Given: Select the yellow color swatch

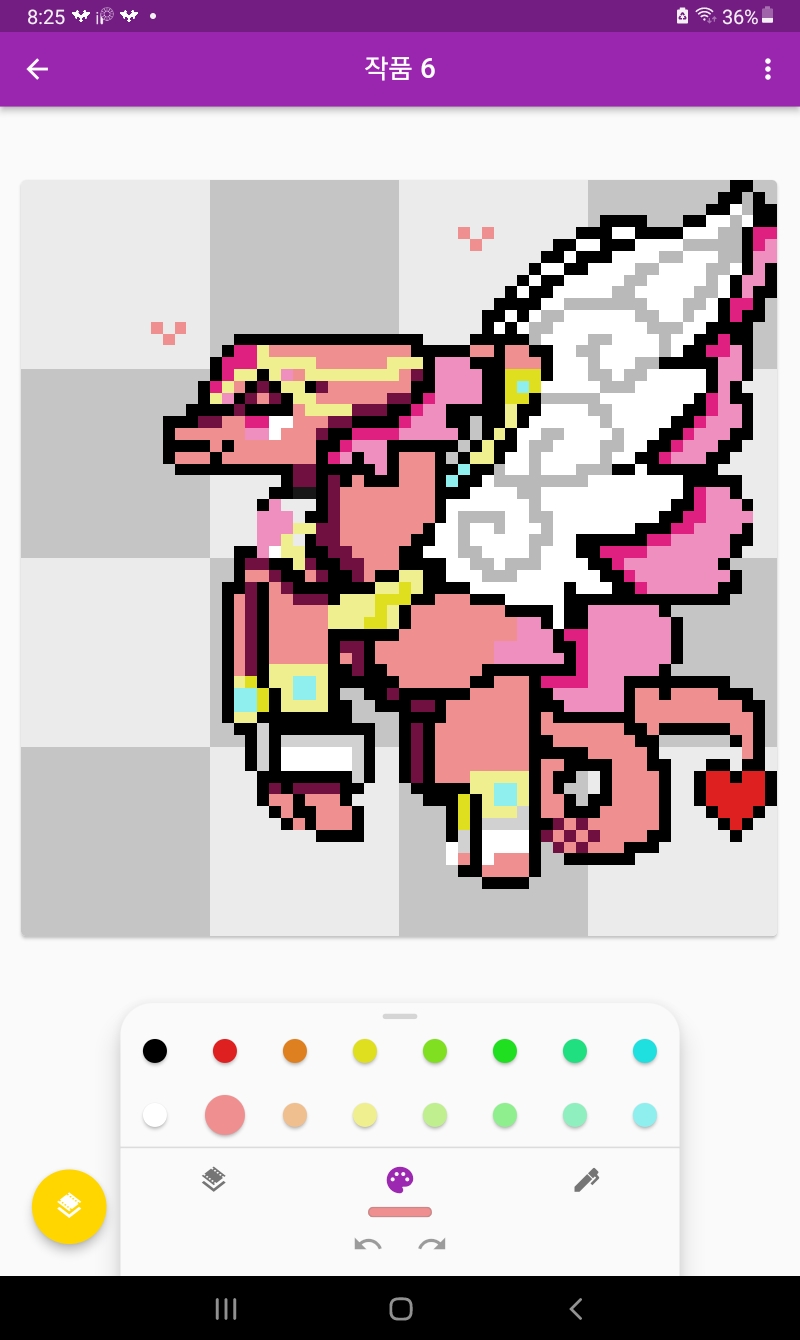Looking at the screenshot, I should pos(365,1051).
